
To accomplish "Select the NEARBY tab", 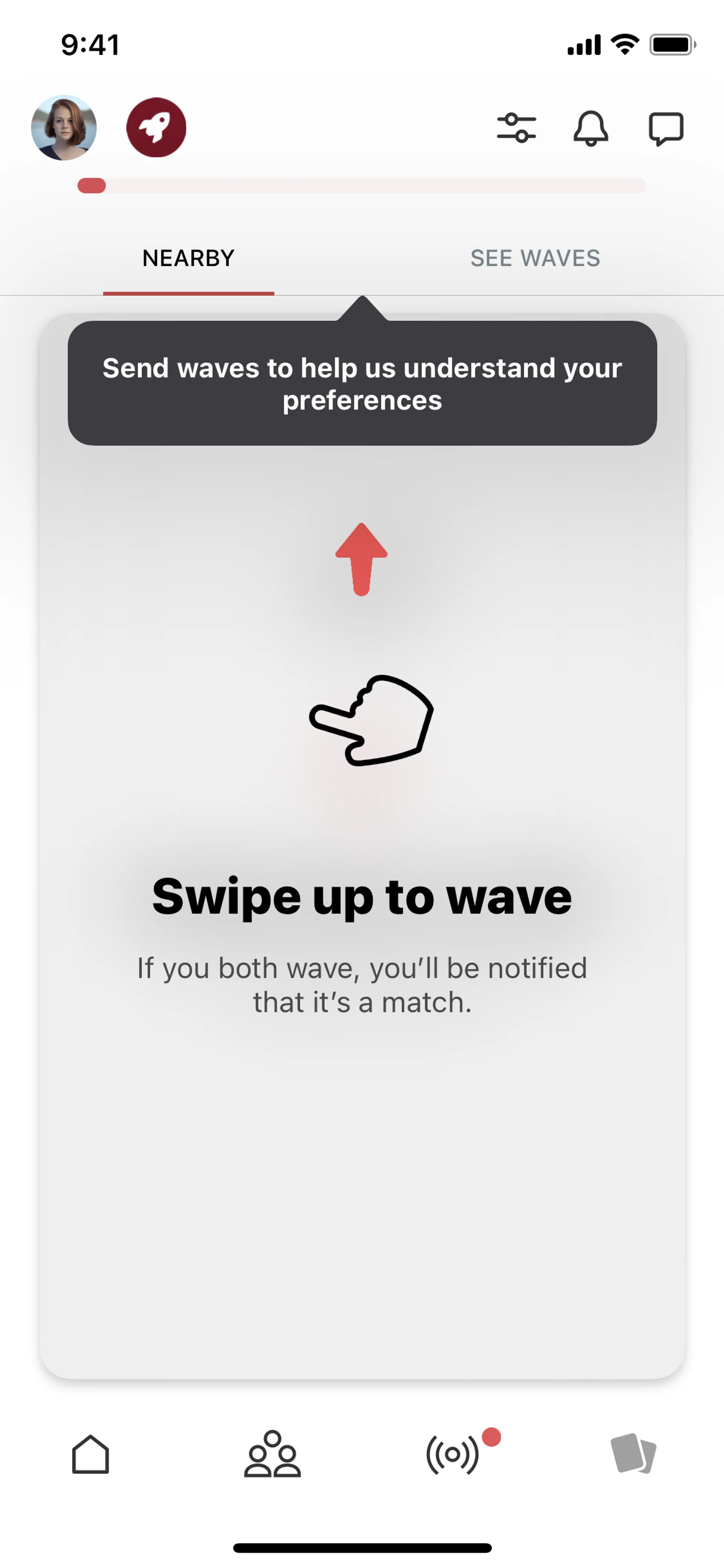I will 189,258.
